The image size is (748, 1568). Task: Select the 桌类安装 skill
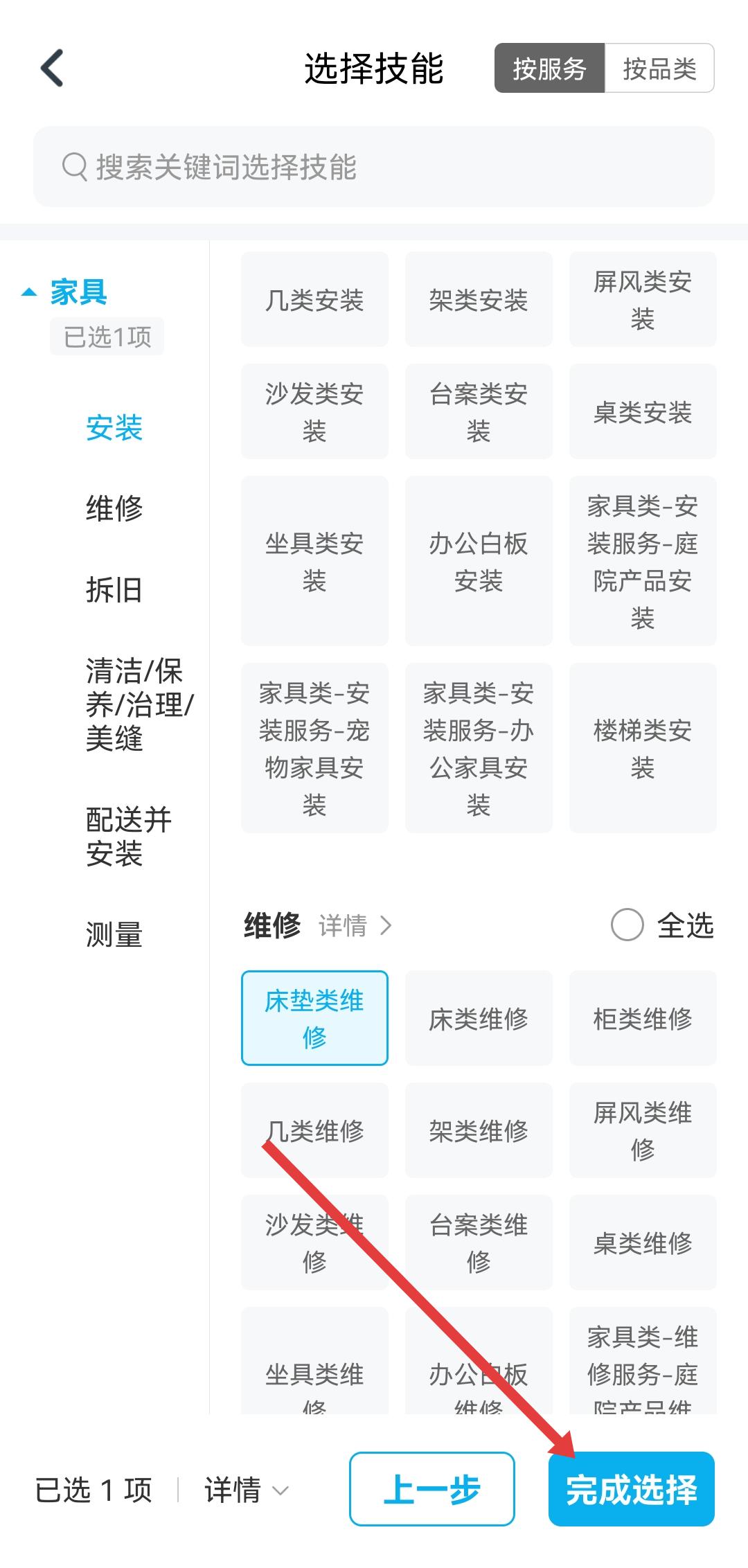[643, 412]
